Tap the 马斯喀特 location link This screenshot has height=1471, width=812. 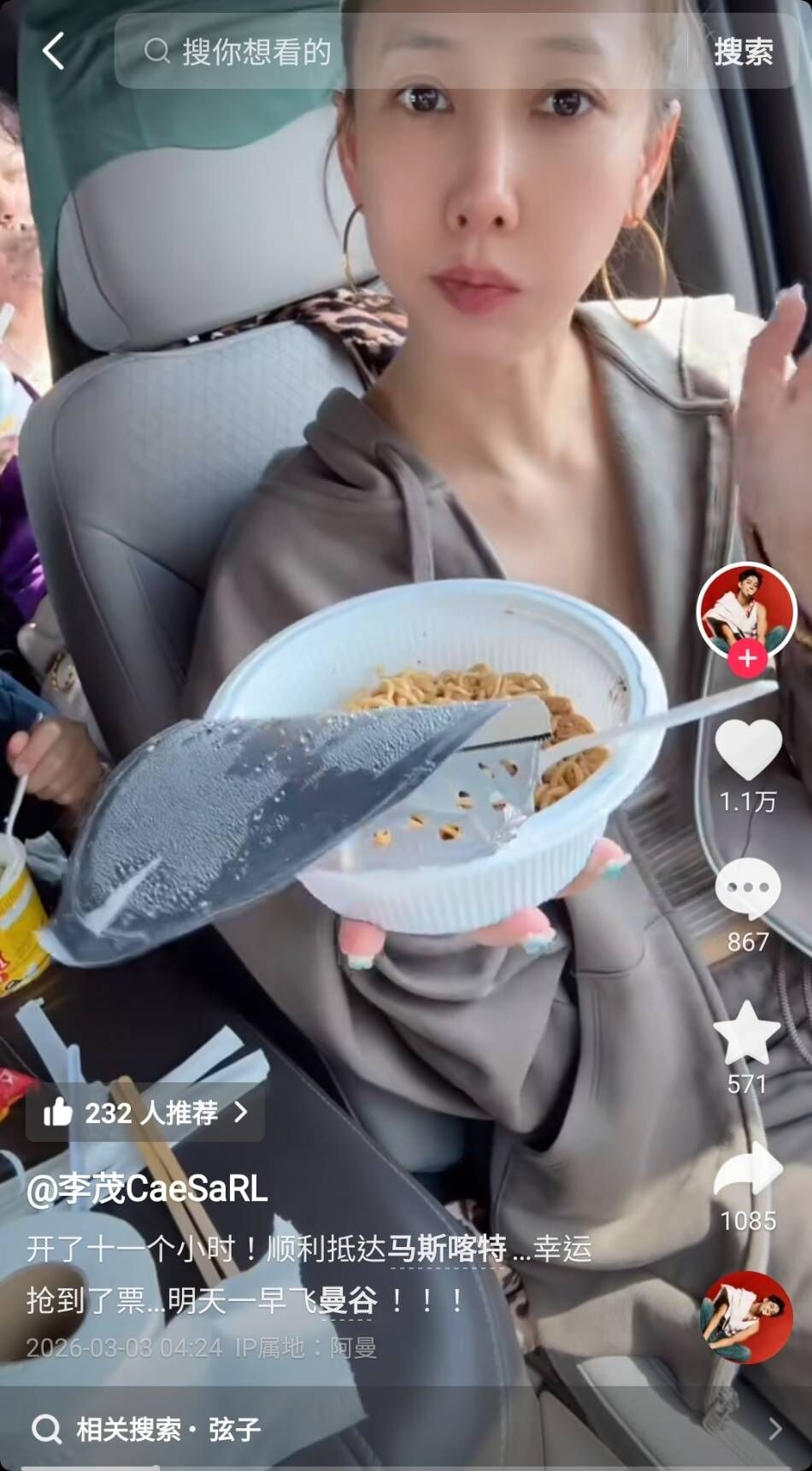pos(446,1249)
